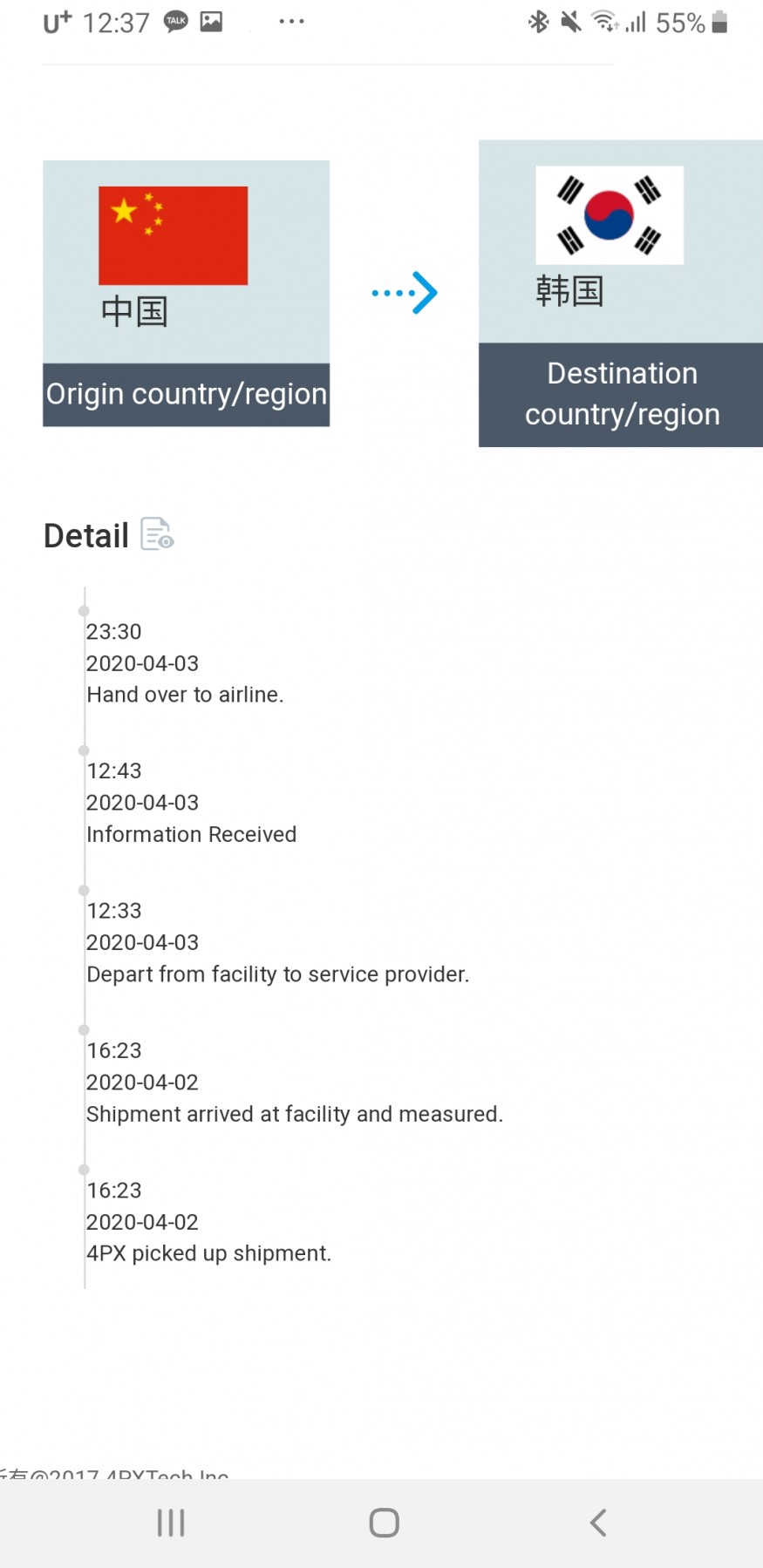
Task: Tap the detail view icon beside Detail
Action: click(x=158, y=534)
